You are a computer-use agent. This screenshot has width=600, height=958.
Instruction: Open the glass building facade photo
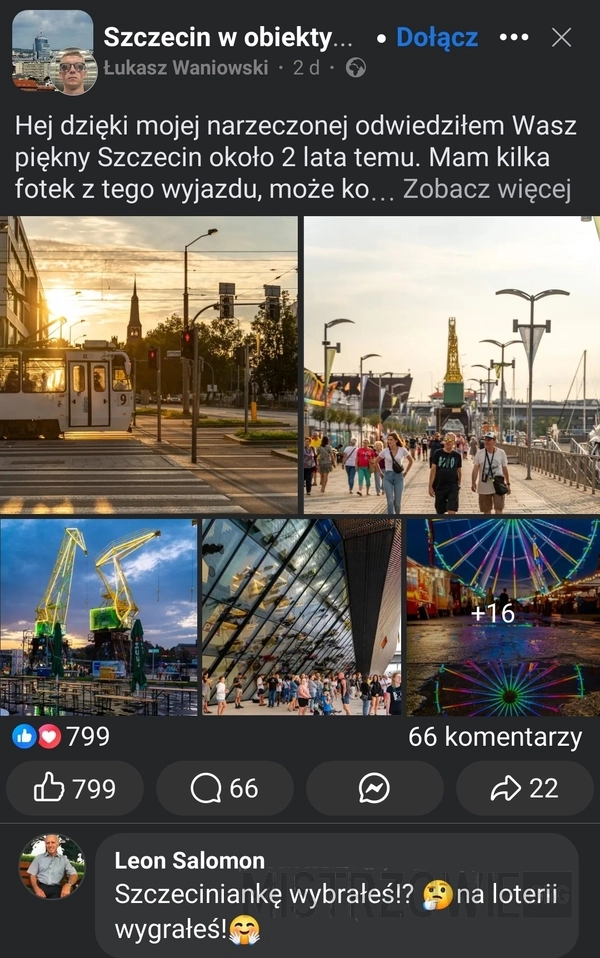coord(301,617)
